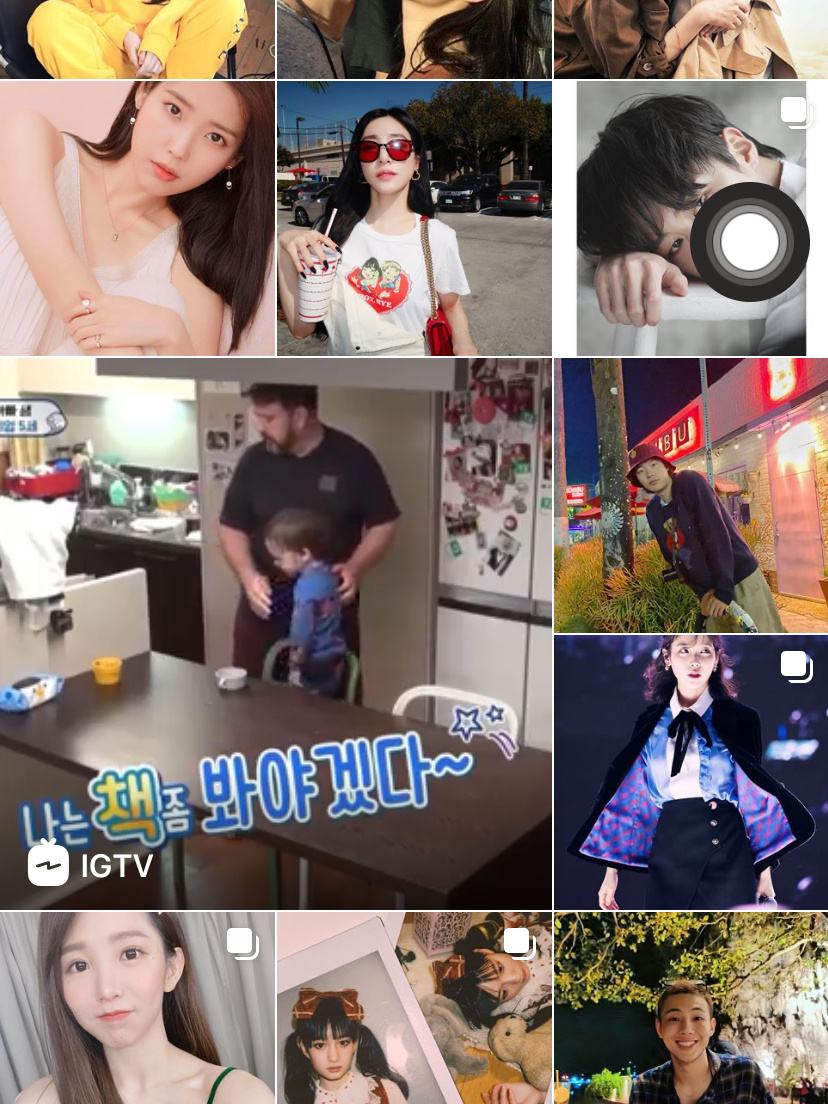
Task: Tap the AssistiveTouch floating button
Action: tap(750, 242)
